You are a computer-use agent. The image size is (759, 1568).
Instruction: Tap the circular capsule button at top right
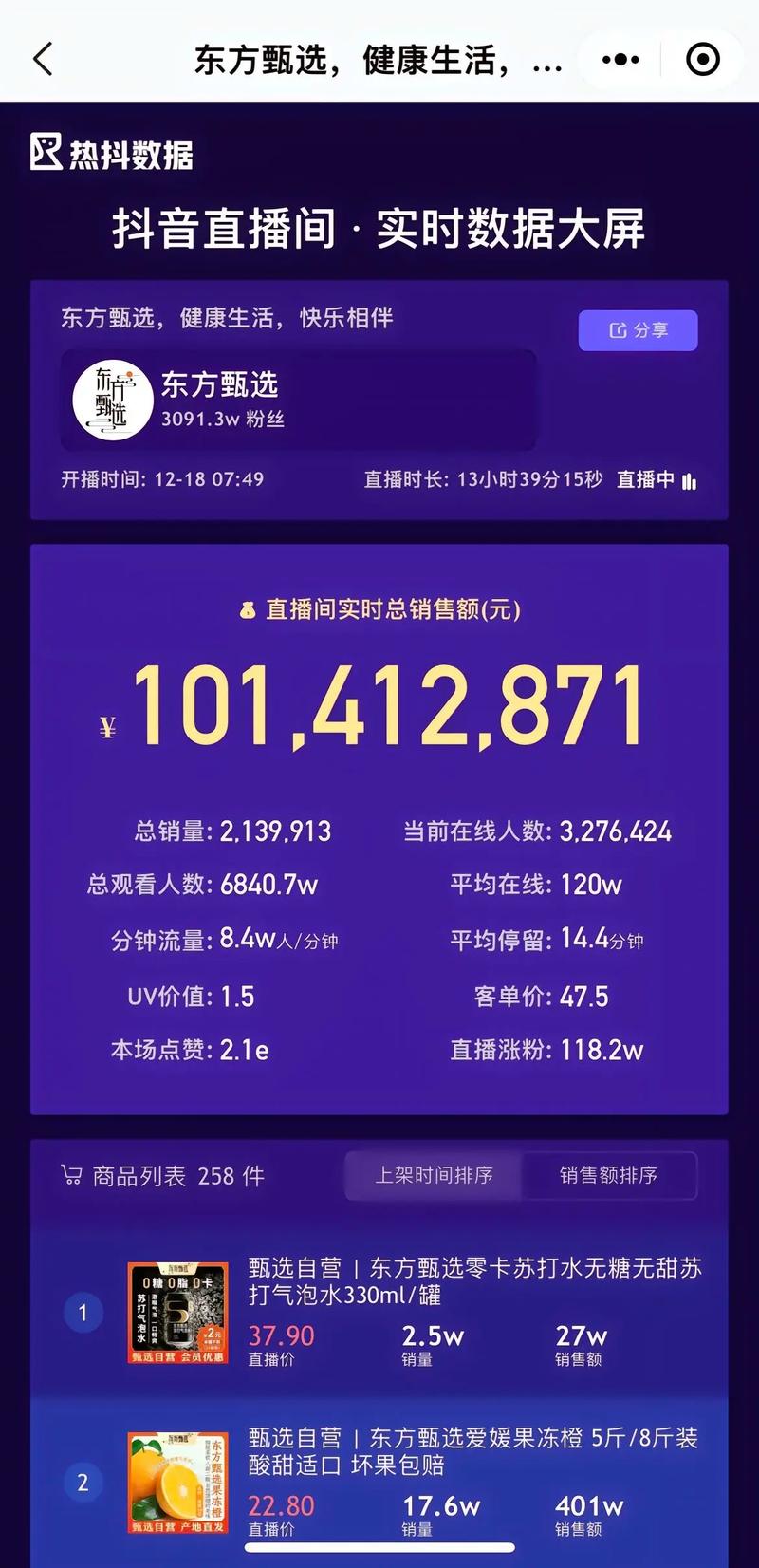[x=702, y=59]
